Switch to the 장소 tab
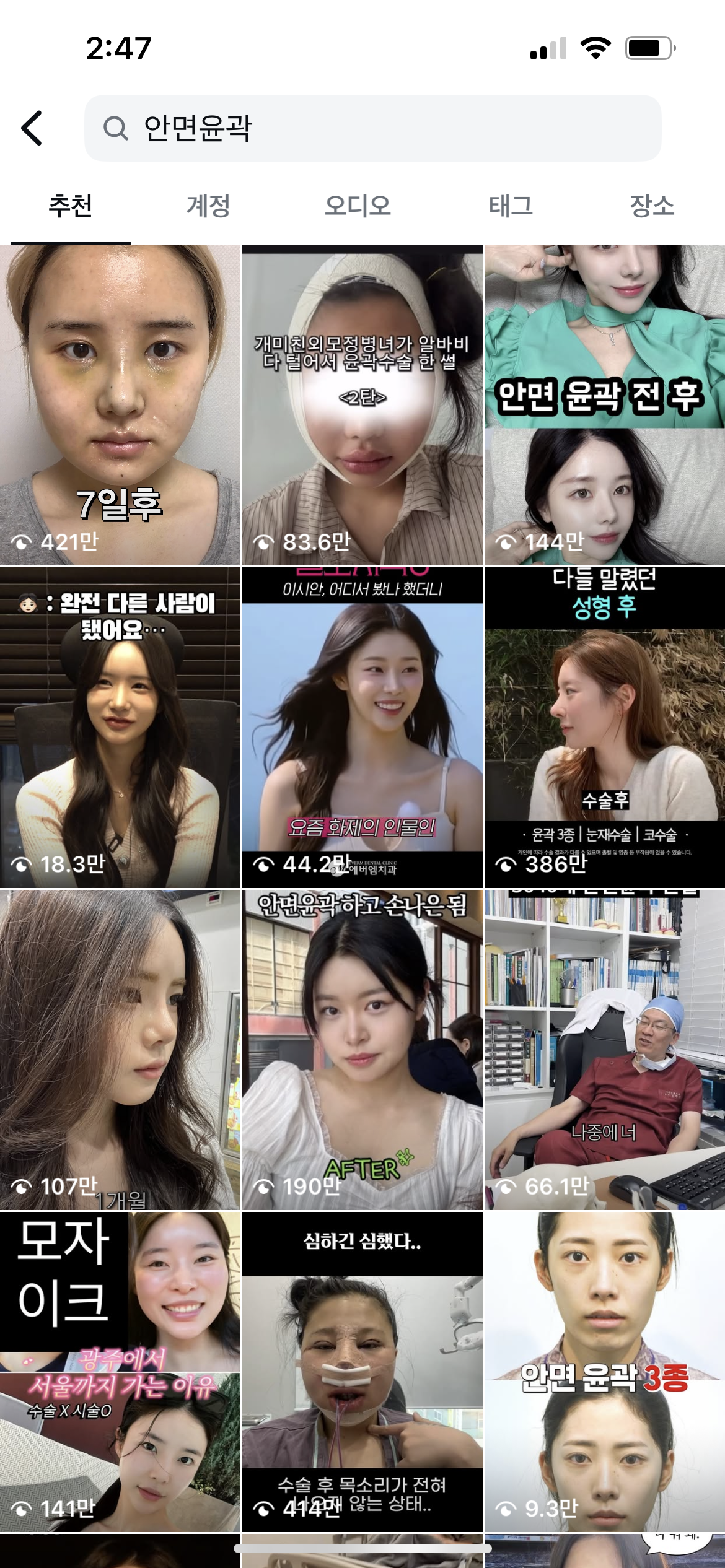 pos(651,206)
